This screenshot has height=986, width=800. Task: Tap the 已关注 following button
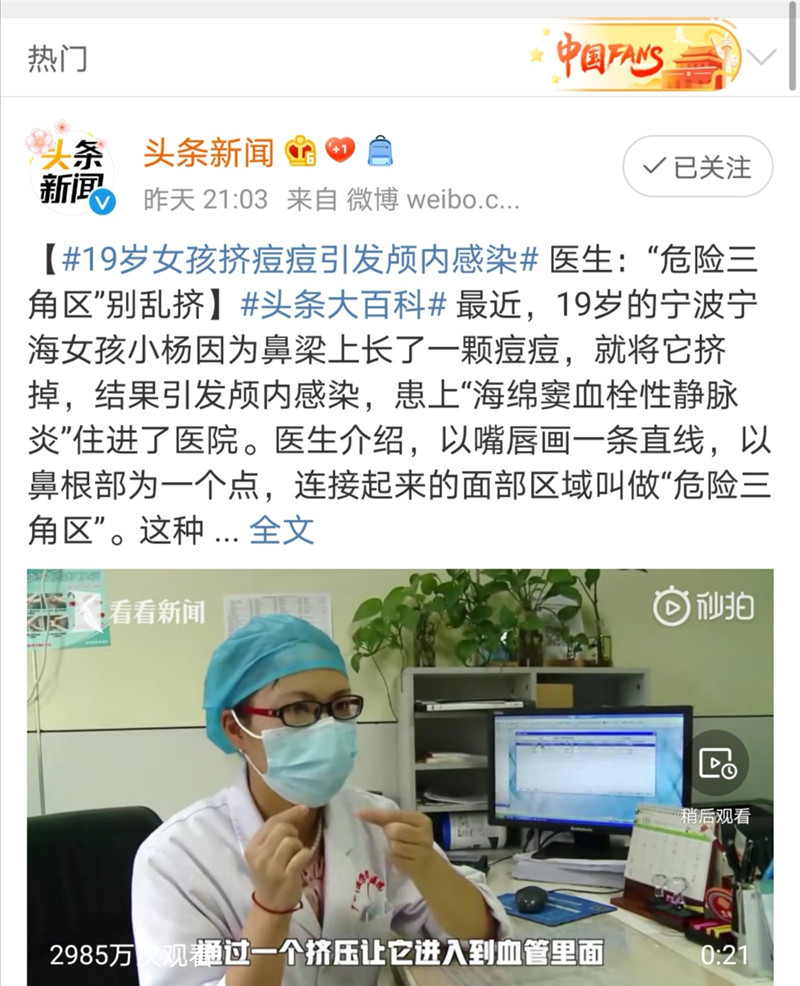698,167
